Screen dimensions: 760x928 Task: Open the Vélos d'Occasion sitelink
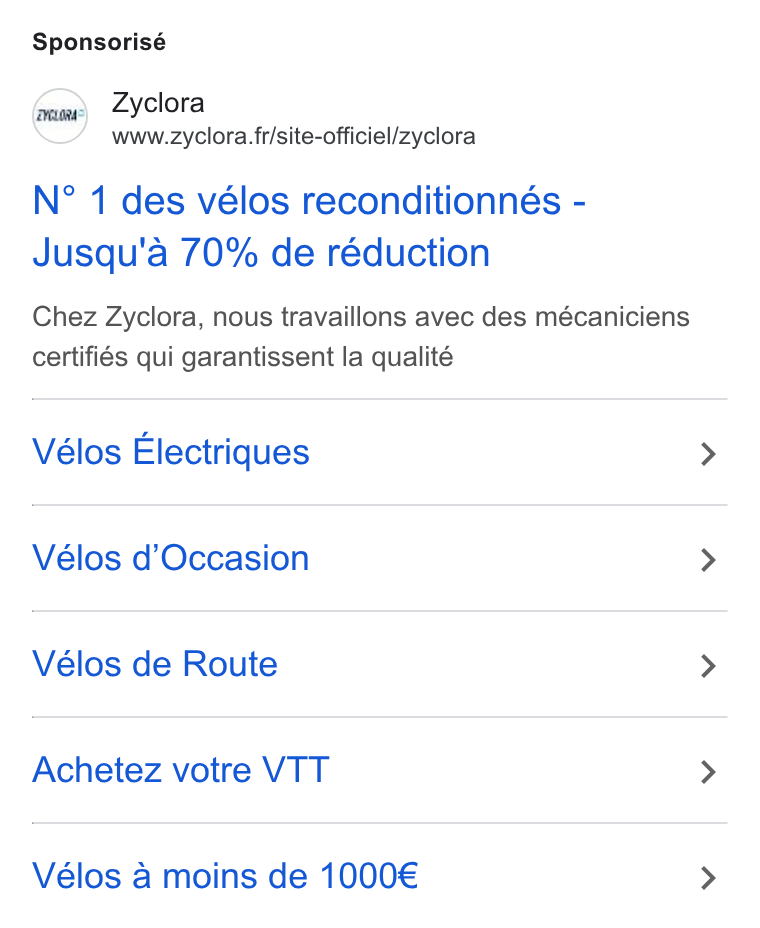tap(379, 559)
